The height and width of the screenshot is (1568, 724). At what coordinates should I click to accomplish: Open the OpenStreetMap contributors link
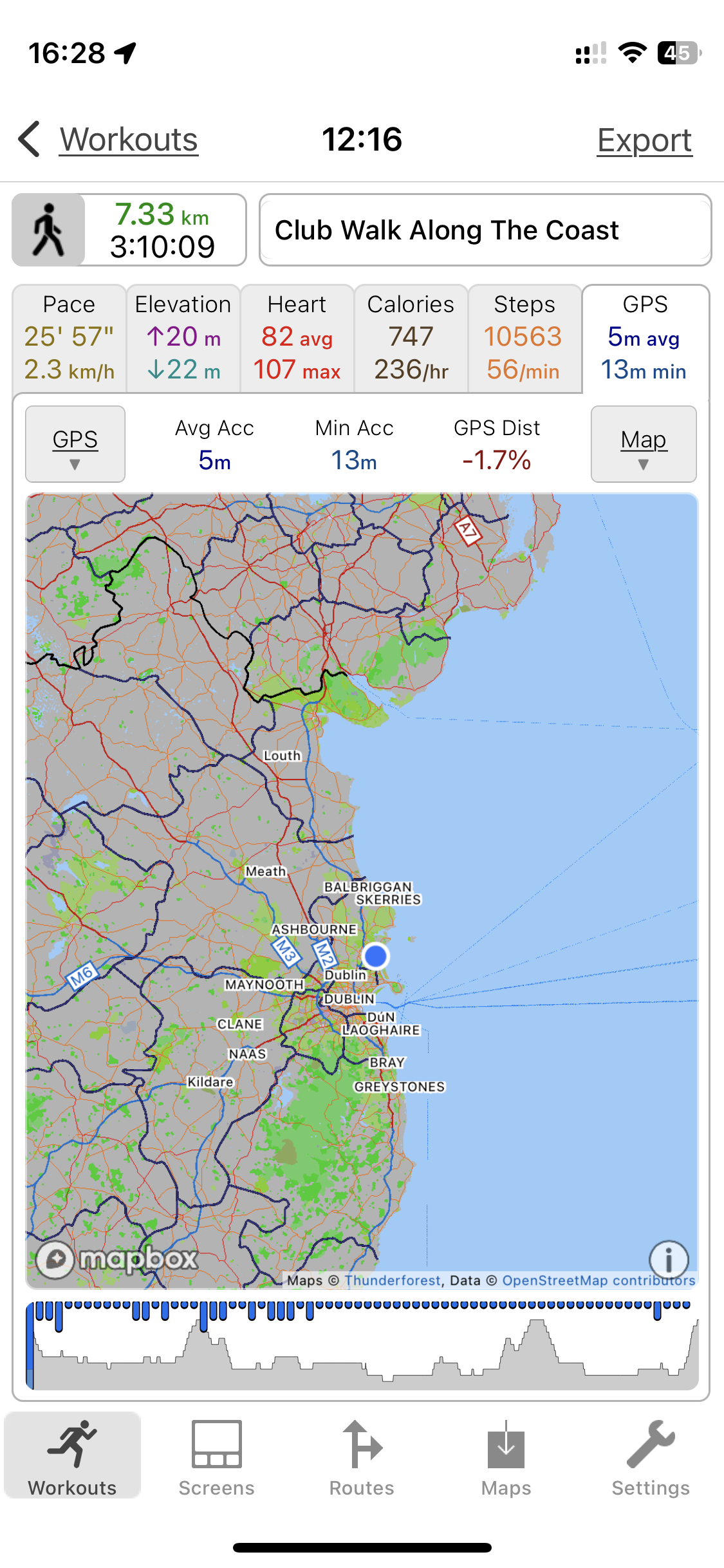(x=599, y=1280)
